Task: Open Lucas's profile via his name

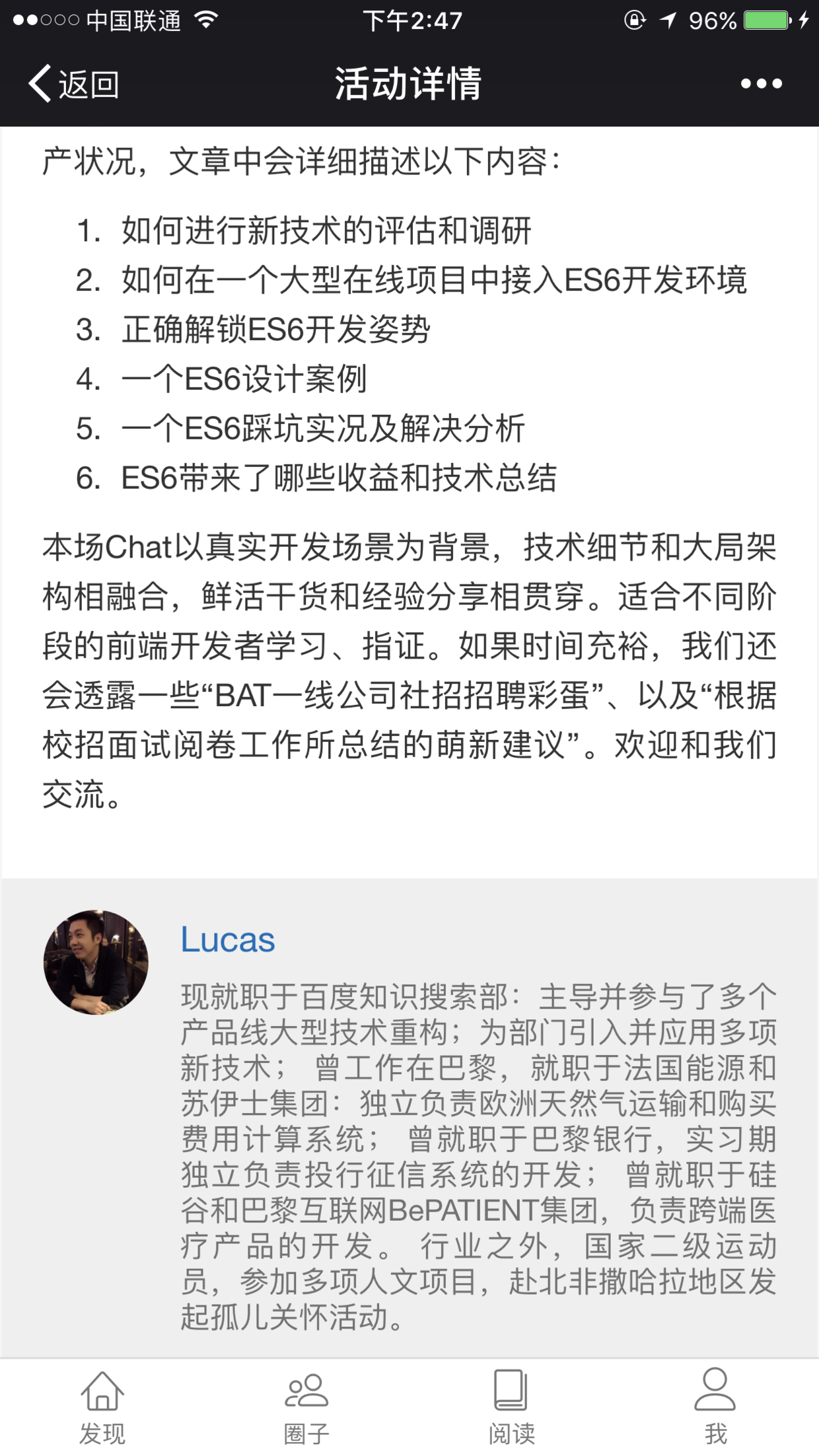Action: (x=228, y=940)
